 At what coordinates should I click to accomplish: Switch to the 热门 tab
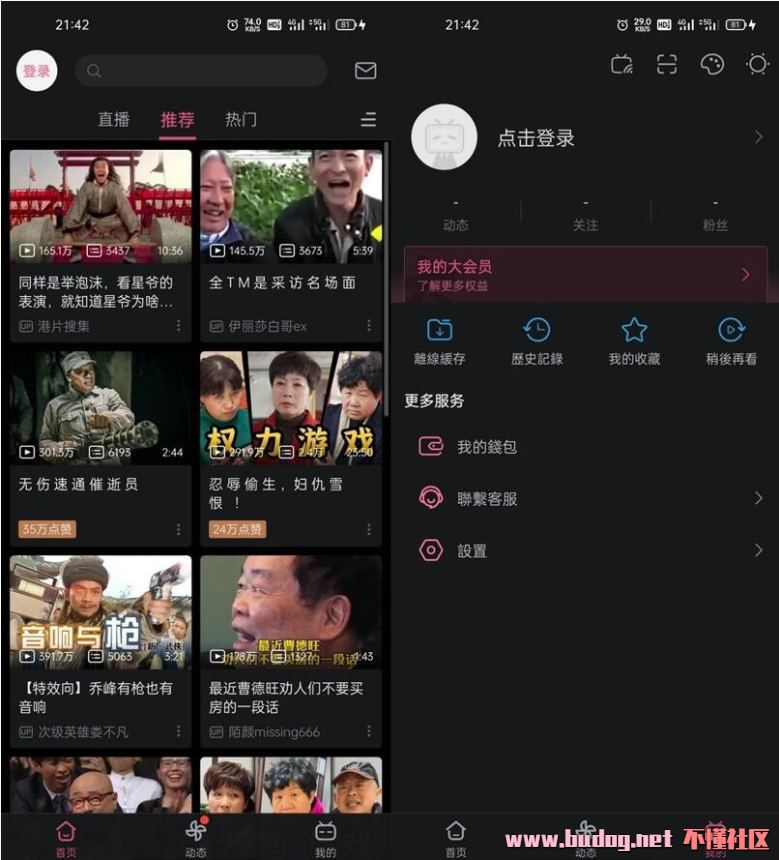pyautogui.click(x=241, y=120)
